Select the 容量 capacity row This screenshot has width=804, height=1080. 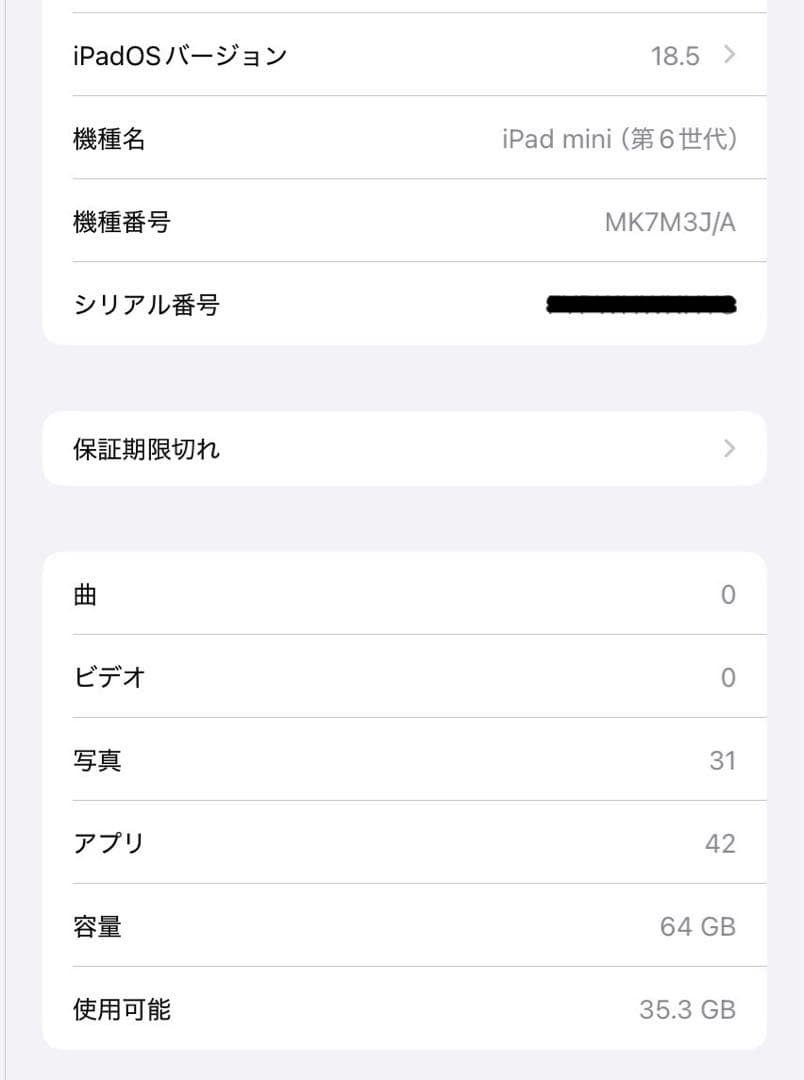[400, 926]
